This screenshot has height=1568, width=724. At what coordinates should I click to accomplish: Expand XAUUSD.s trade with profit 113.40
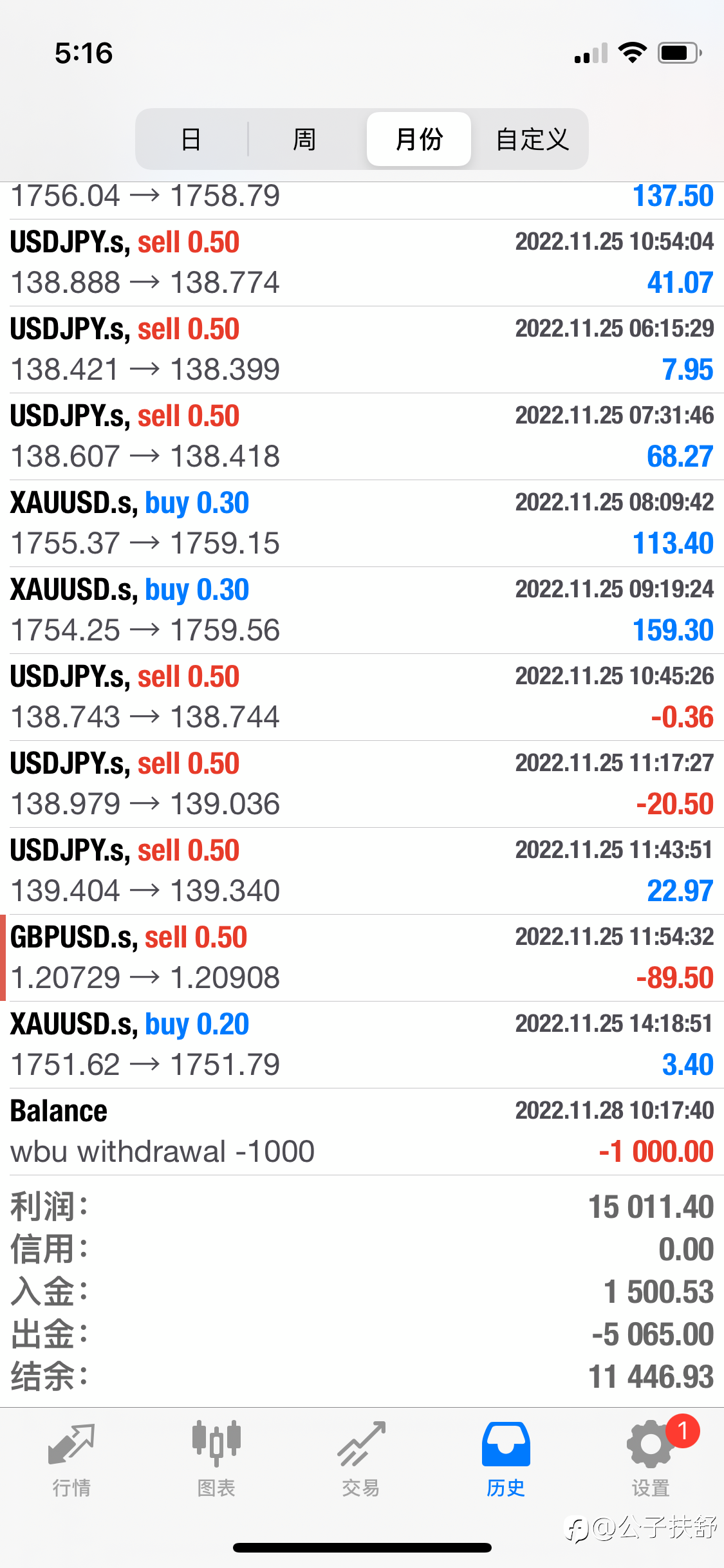362,523
